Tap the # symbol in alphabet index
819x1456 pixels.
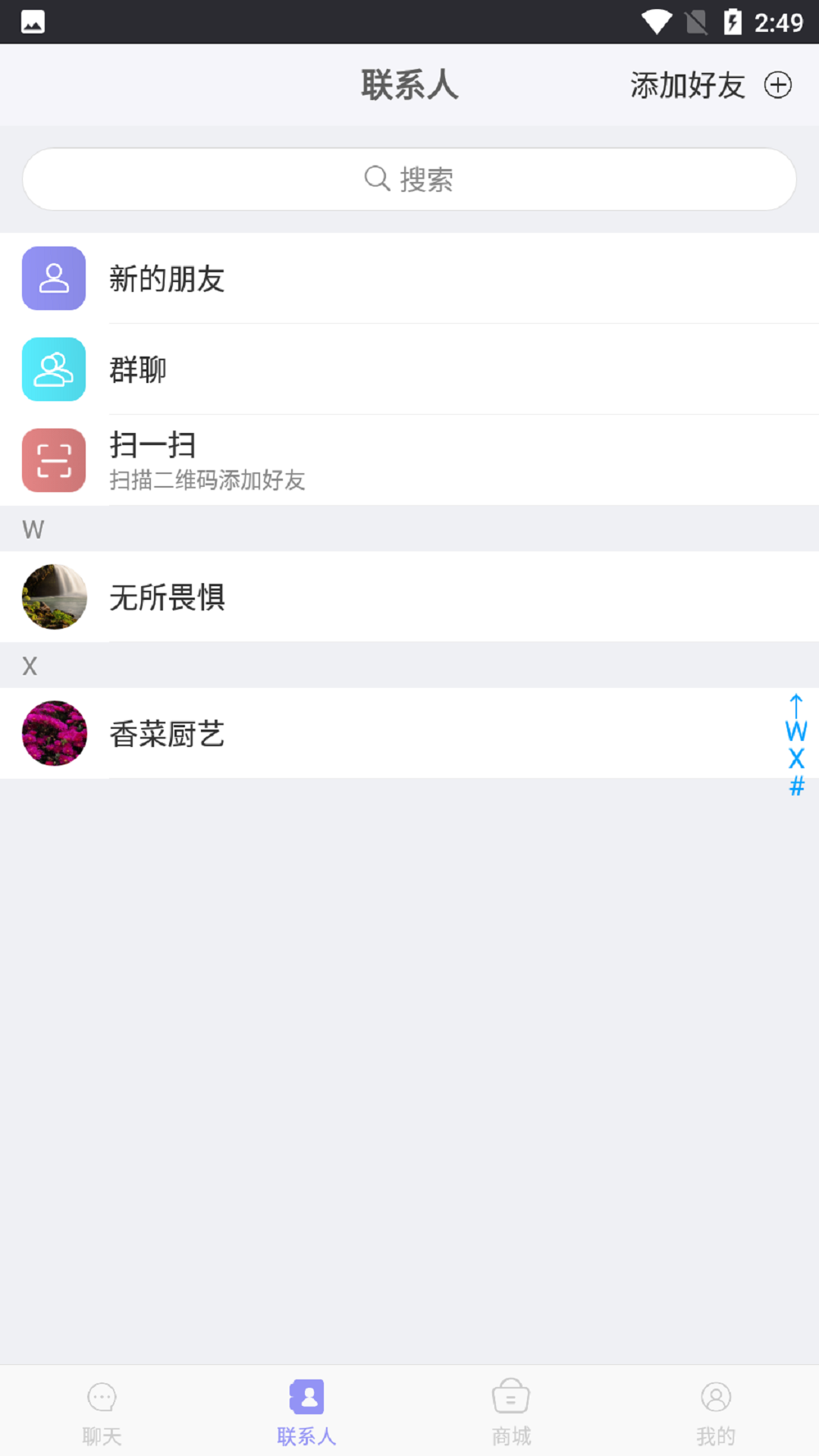tap(796, 787)
